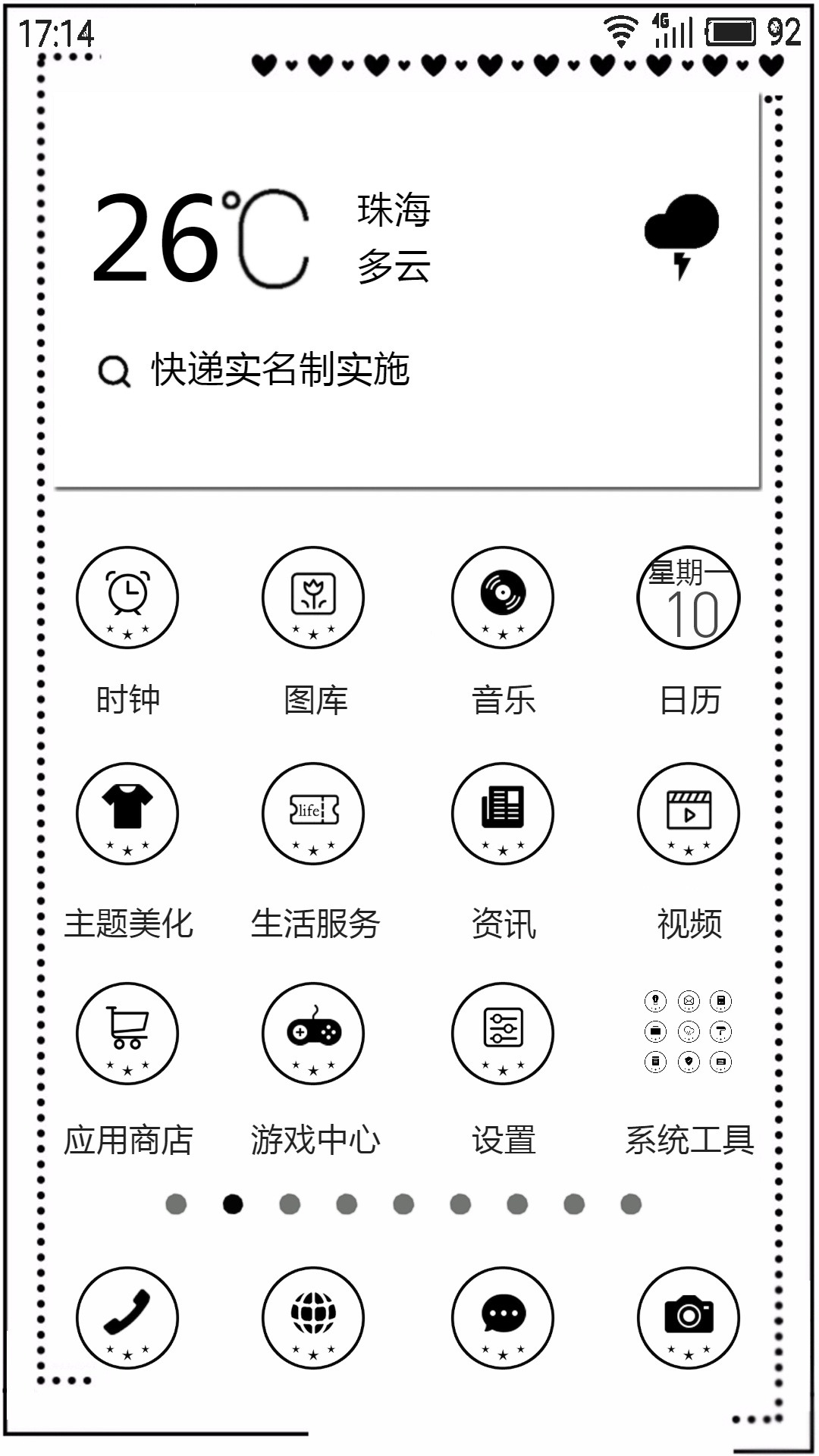Open 应用商店 app store

127,1034
